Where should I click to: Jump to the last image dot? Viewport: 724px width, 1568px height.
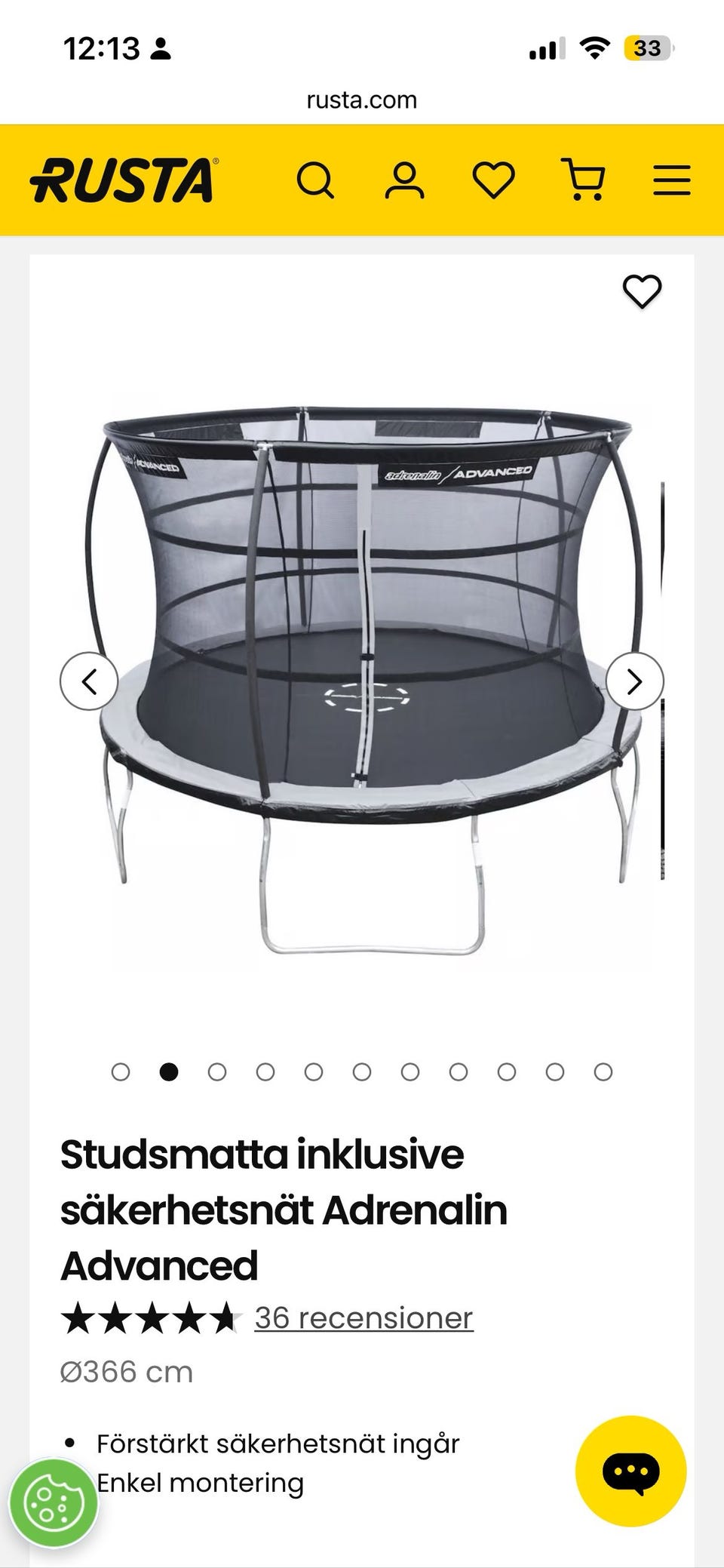[603, 1071]
